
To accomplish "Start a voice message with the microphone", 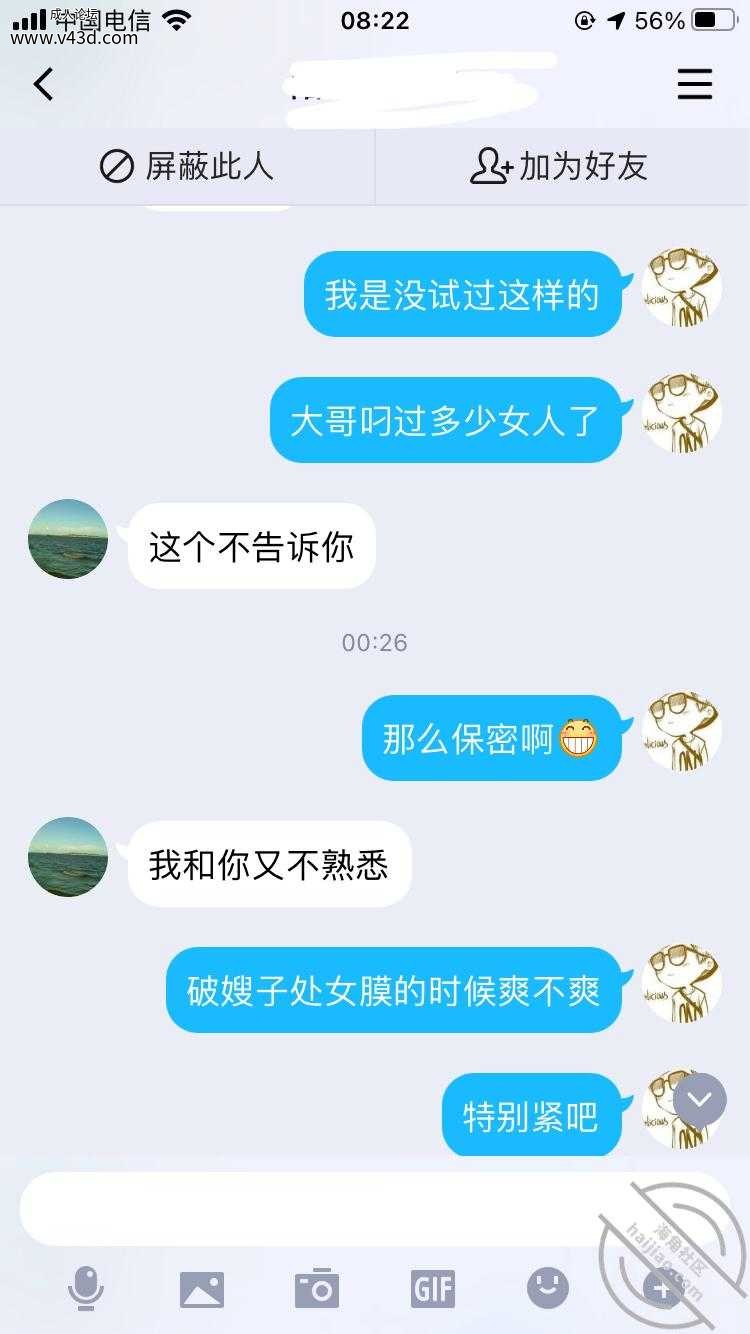I will (86, 1288).
